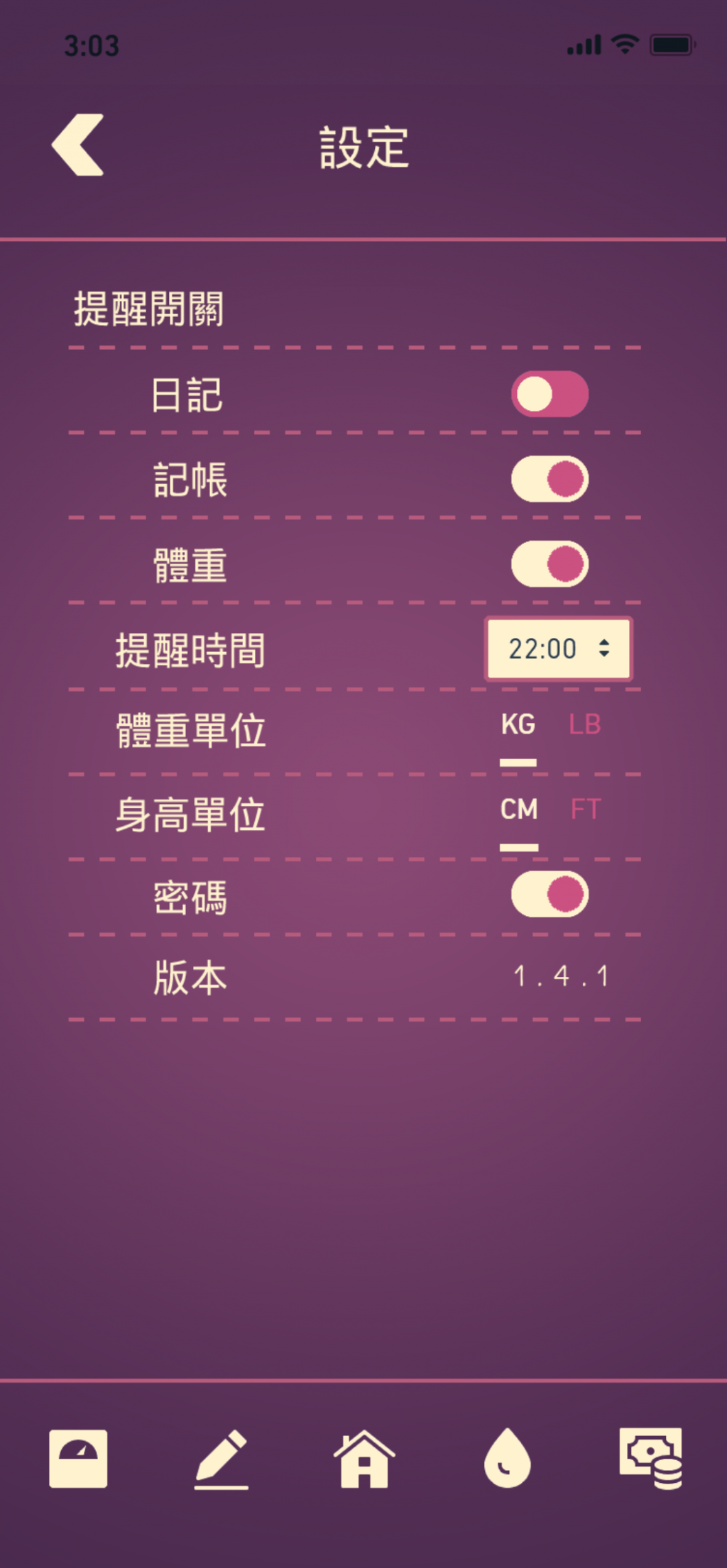727x1568 pixels.
Task: Open the diary pencil tab
Action: point(222,1459)
